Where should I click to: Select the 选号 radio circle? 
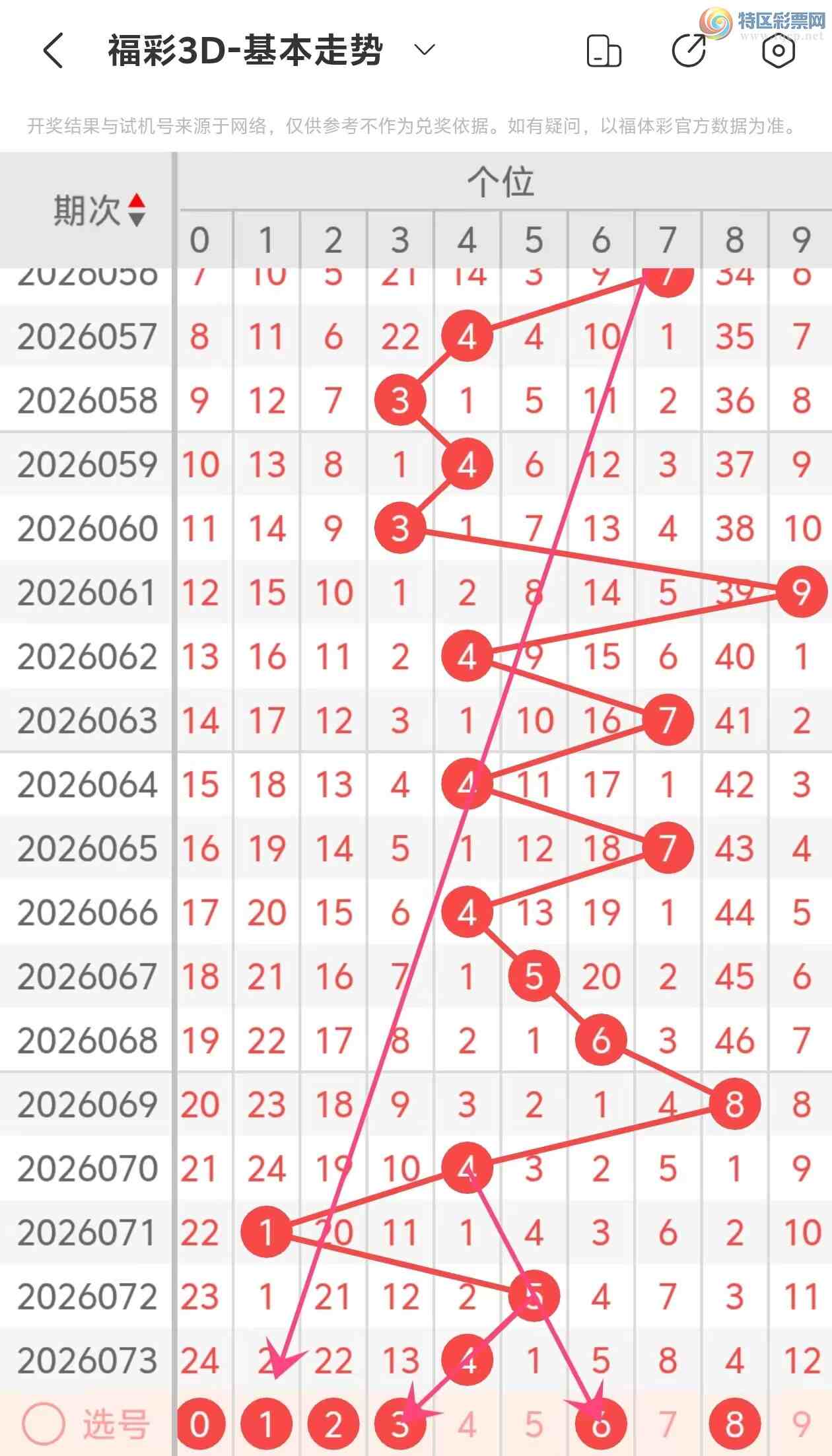pyautogui.click(x=44, y=1424)
